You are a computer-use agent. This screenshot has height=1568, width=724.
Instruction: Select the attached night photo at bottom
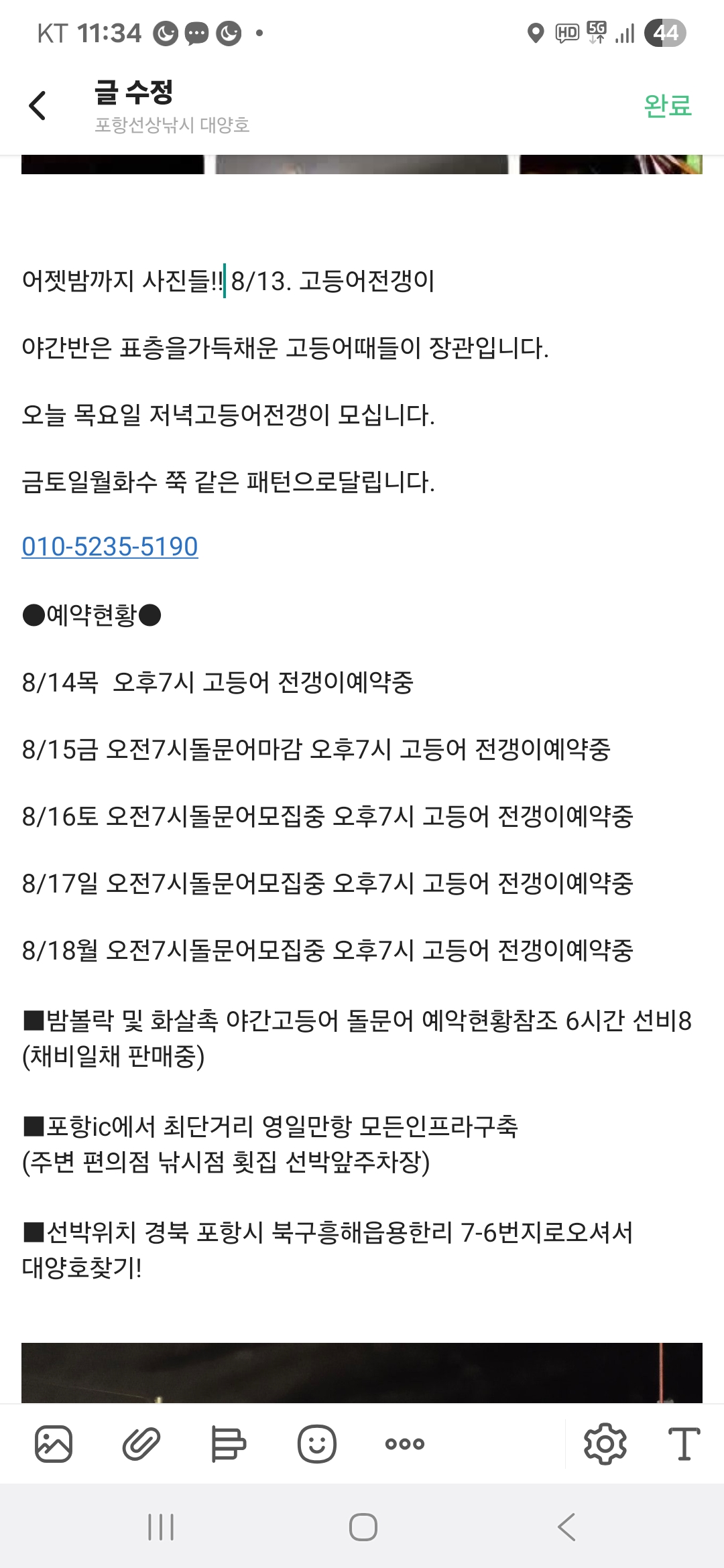pyautogui.click(x=362, y=1372)
